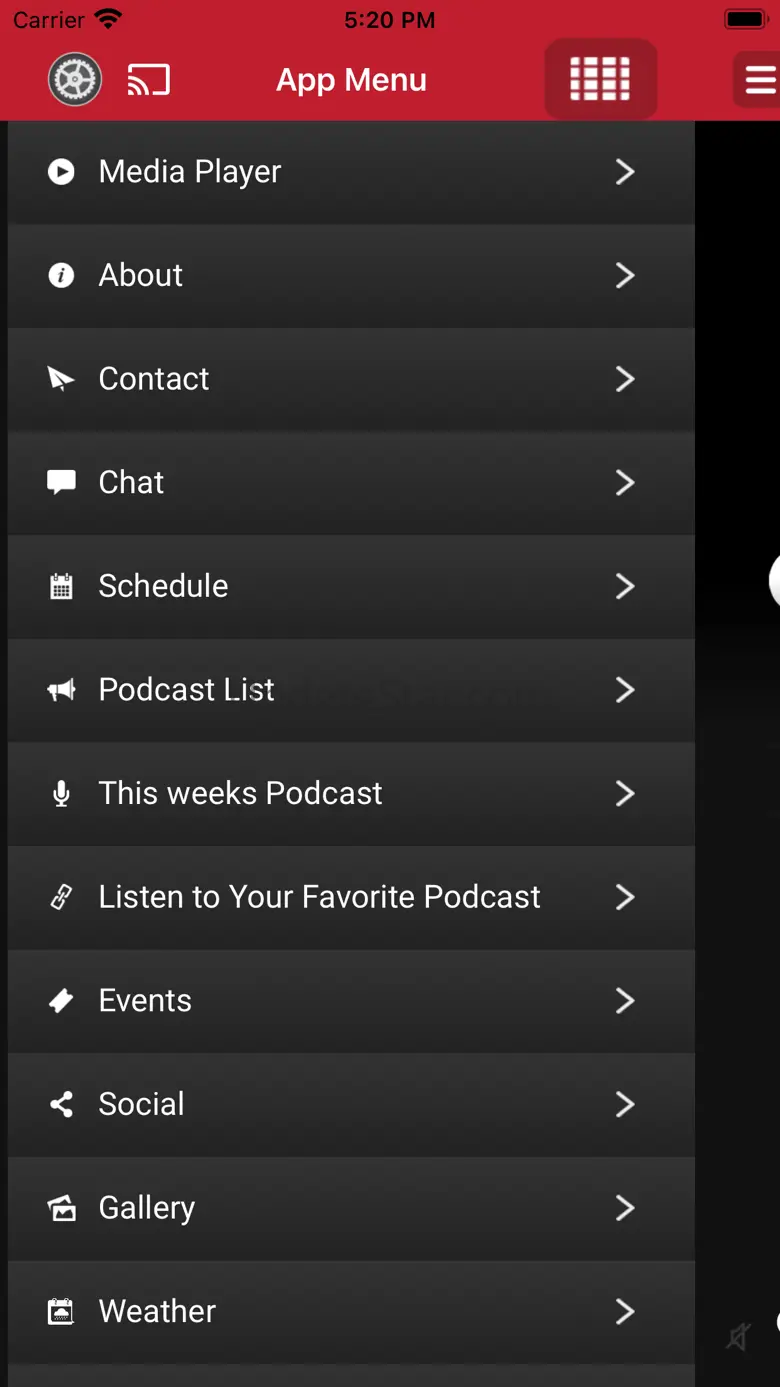The height and width of the screenshot is (1387, 780).
Task: Check the Weather section
Action: coord(350,1311)
